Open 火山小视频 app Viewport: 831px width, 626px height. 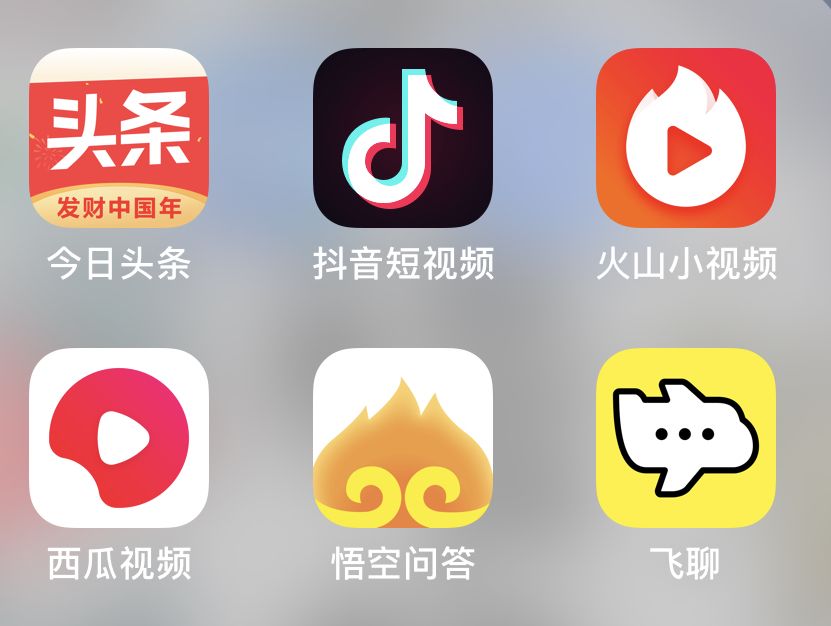click(x=686, y=138)
